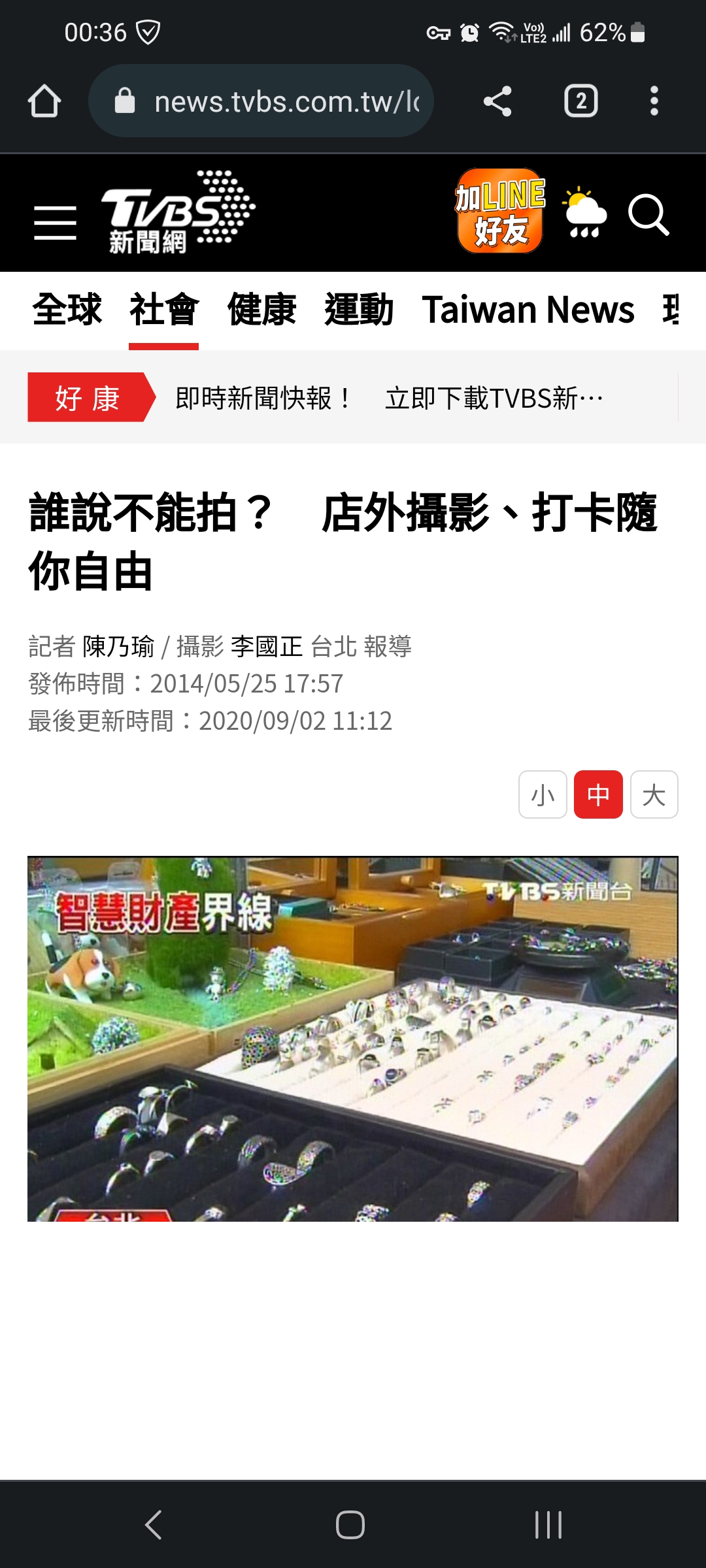Open the 即時新聞快報 download banner
This screenshot has width=706, height=1568.
click(x=389, y=398)
